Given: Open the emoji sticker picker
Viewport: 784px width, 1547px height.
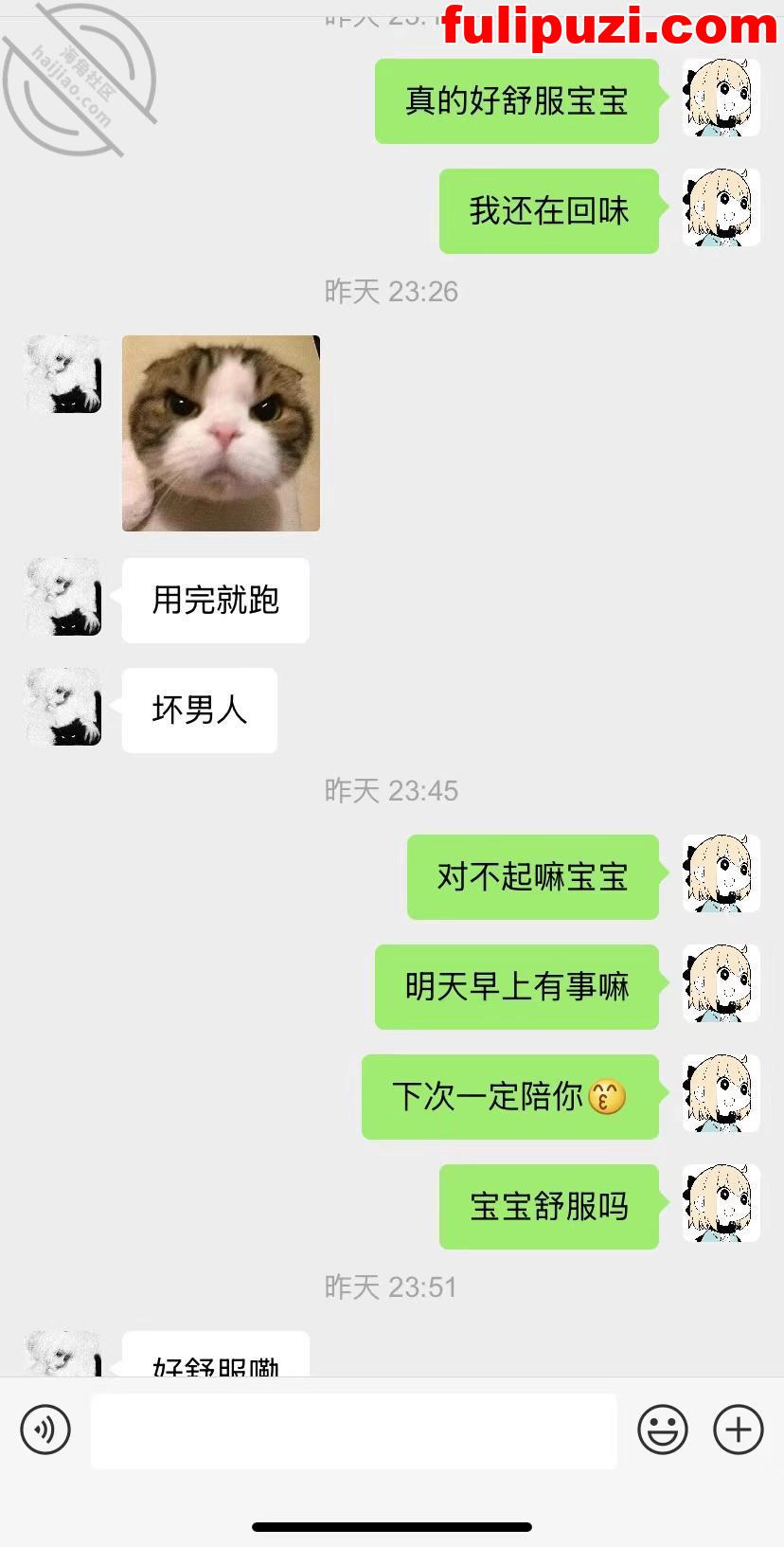Looking at the screenshot, I should pyautogui.click(x=662, y=1430).
